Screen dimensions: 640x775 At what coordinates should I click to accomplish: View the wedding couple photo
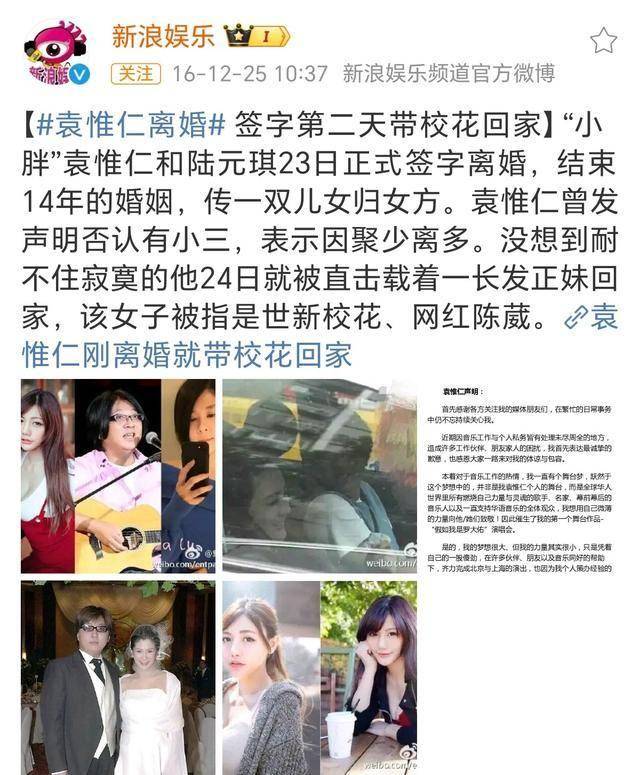click(118, 678)
